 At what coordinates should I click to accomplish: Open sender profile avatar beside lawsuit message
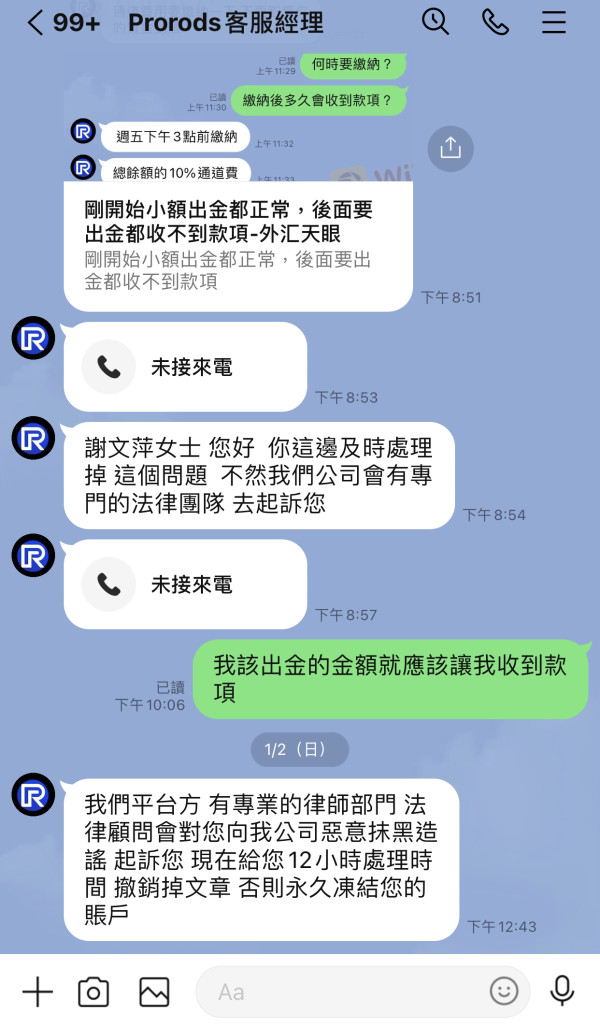pyautogui.click(x=33, y=437)
